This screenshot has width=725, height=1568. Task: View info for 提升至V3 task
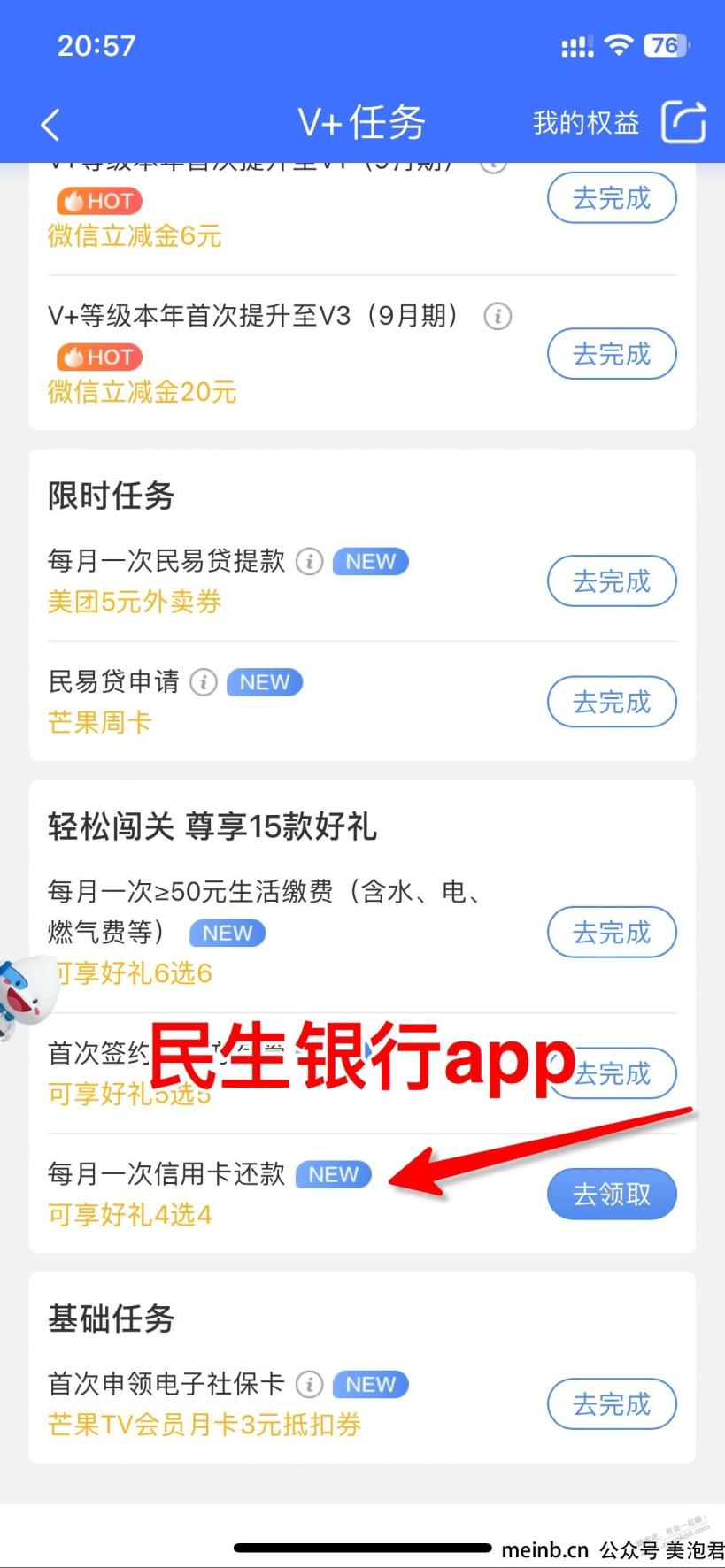[x=497, y=316]
